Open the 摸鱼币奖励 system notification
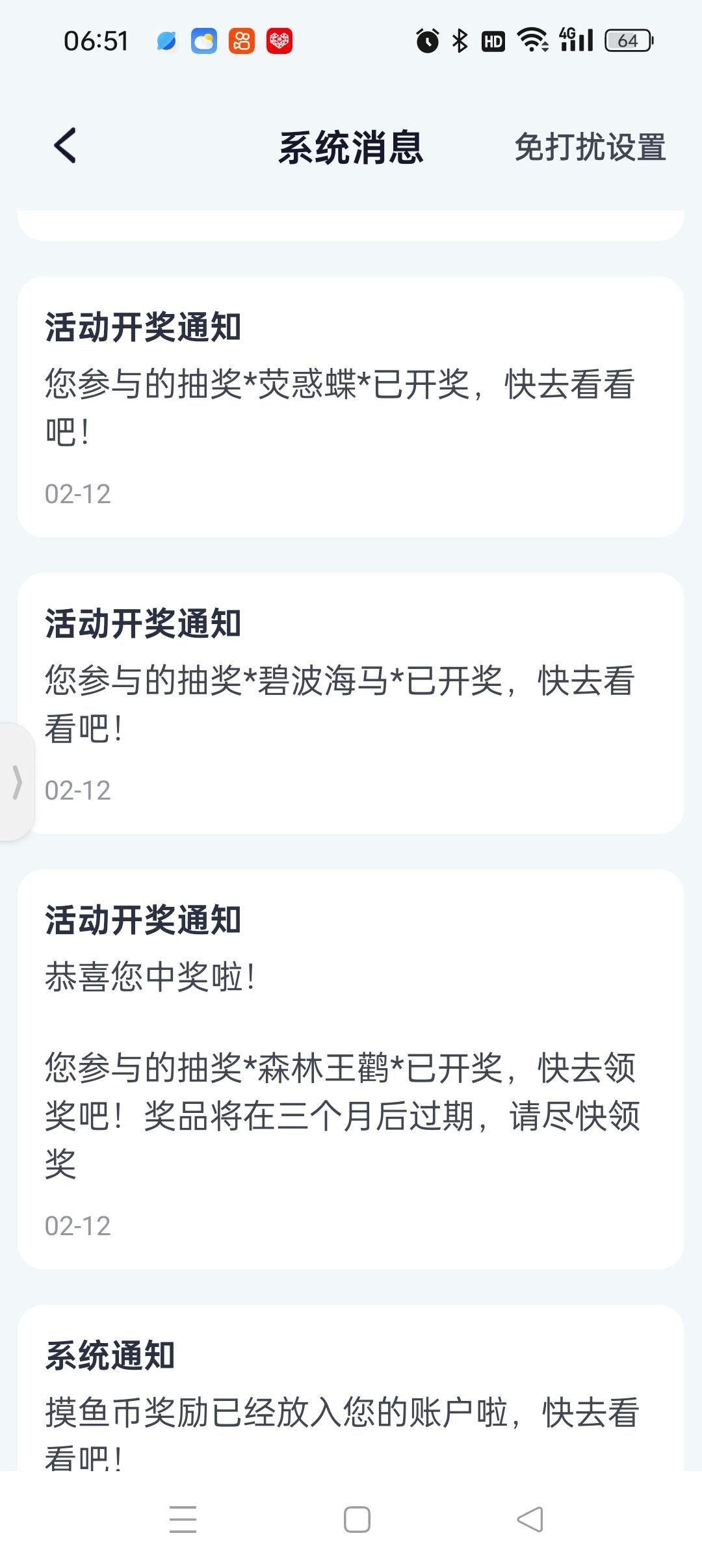This screenshot has height=1568, width=702. (351, 1388)
